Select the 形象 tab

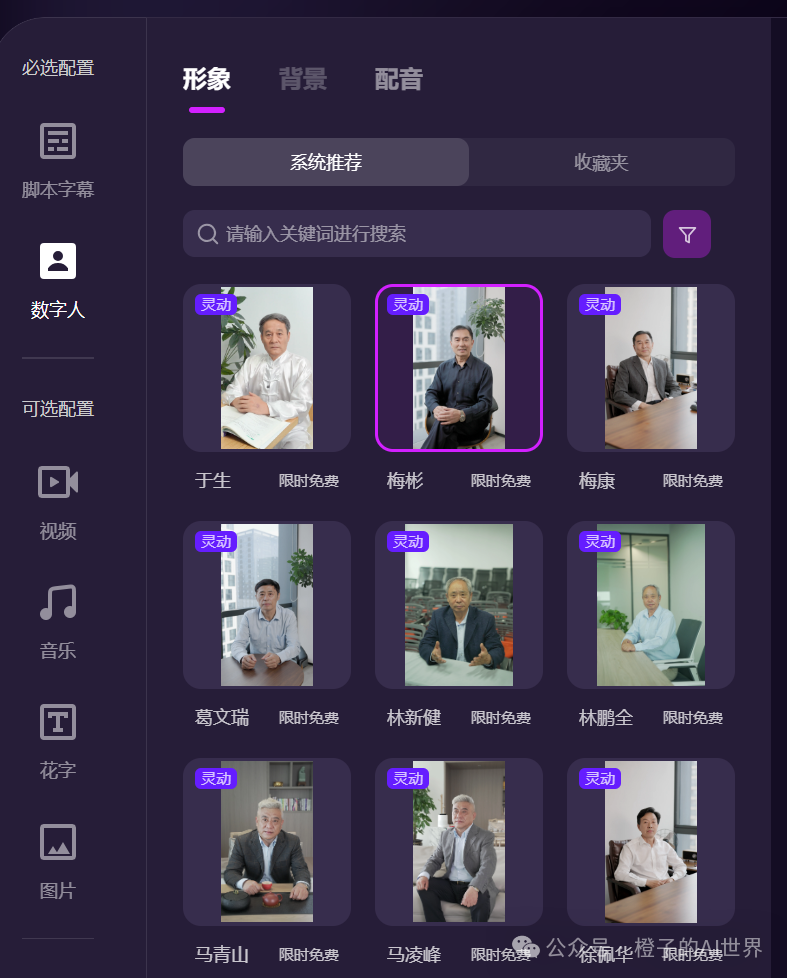tap(207, 80)
